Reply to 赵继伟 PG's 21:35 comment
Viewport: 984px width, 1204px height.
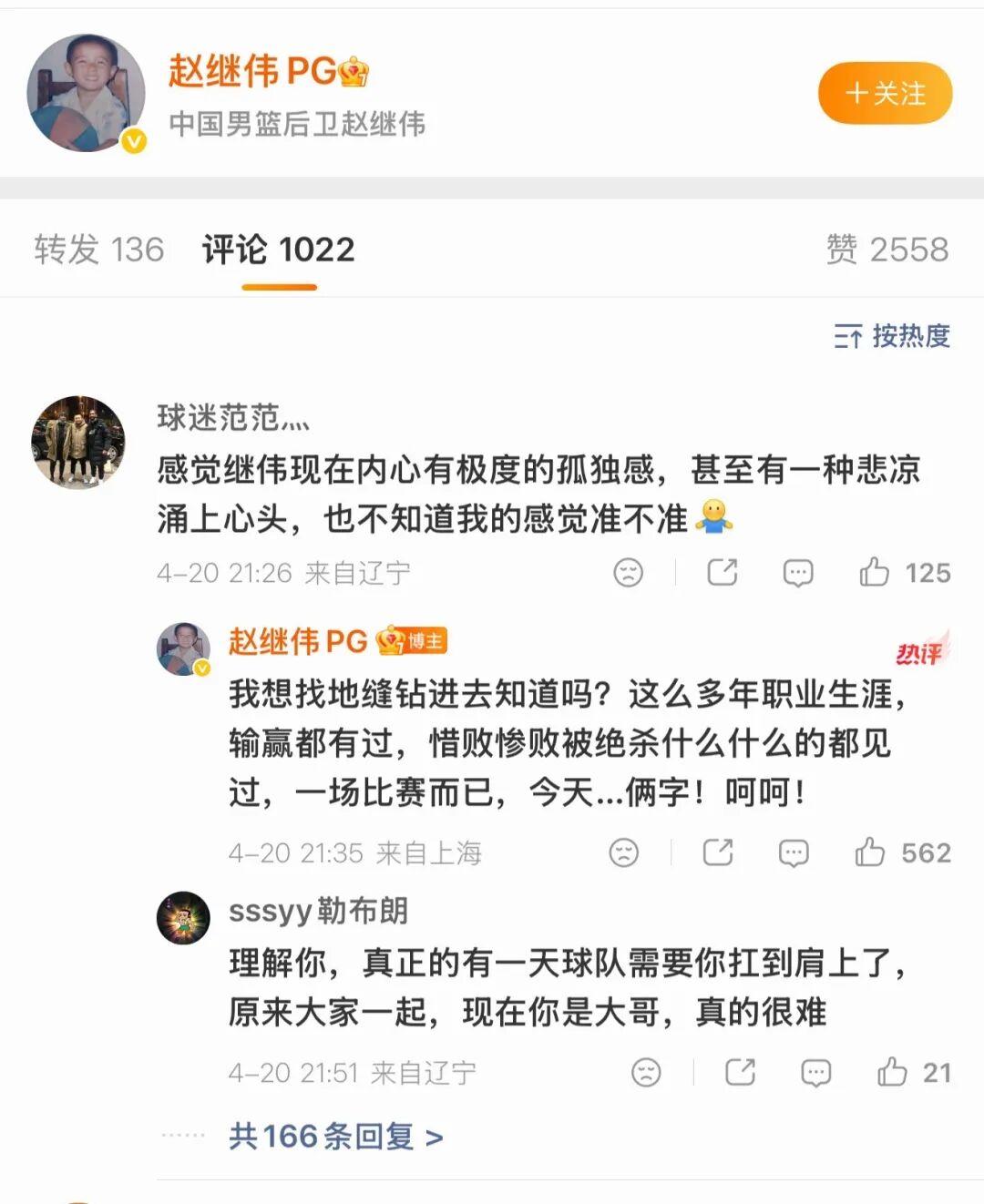tap(794, 853)
